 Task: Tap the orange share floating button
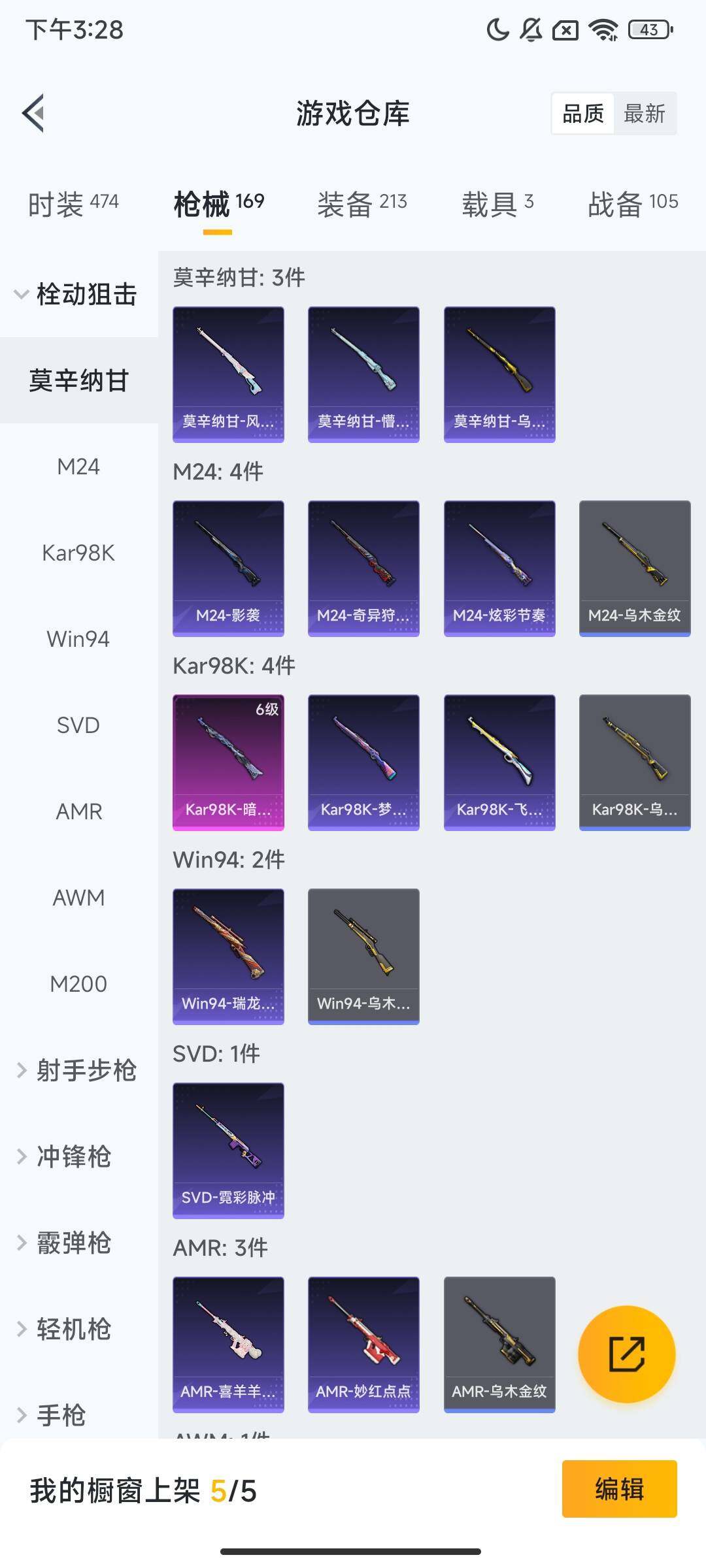pos(627,1354)
